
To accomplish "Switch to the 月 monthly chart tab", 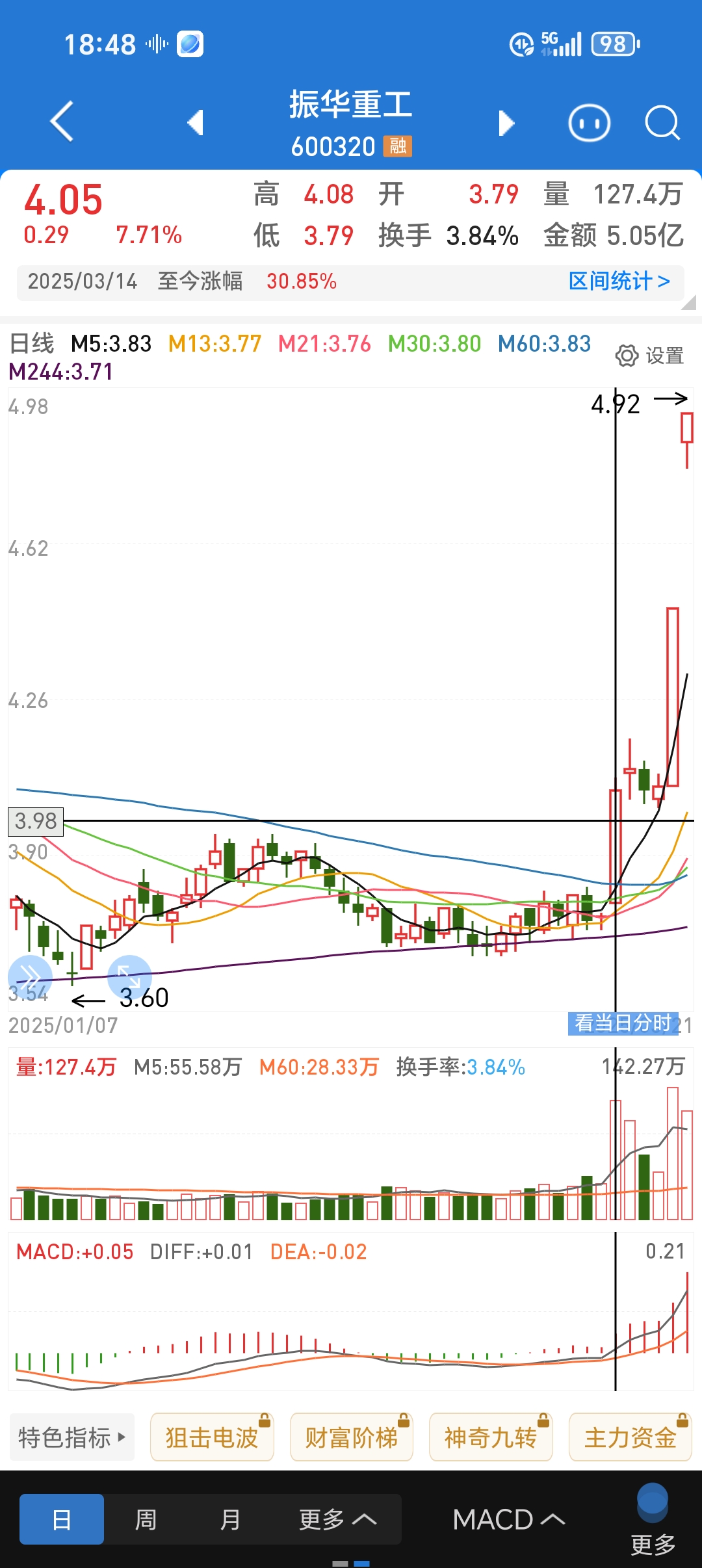I will (x=229, y=1519).
